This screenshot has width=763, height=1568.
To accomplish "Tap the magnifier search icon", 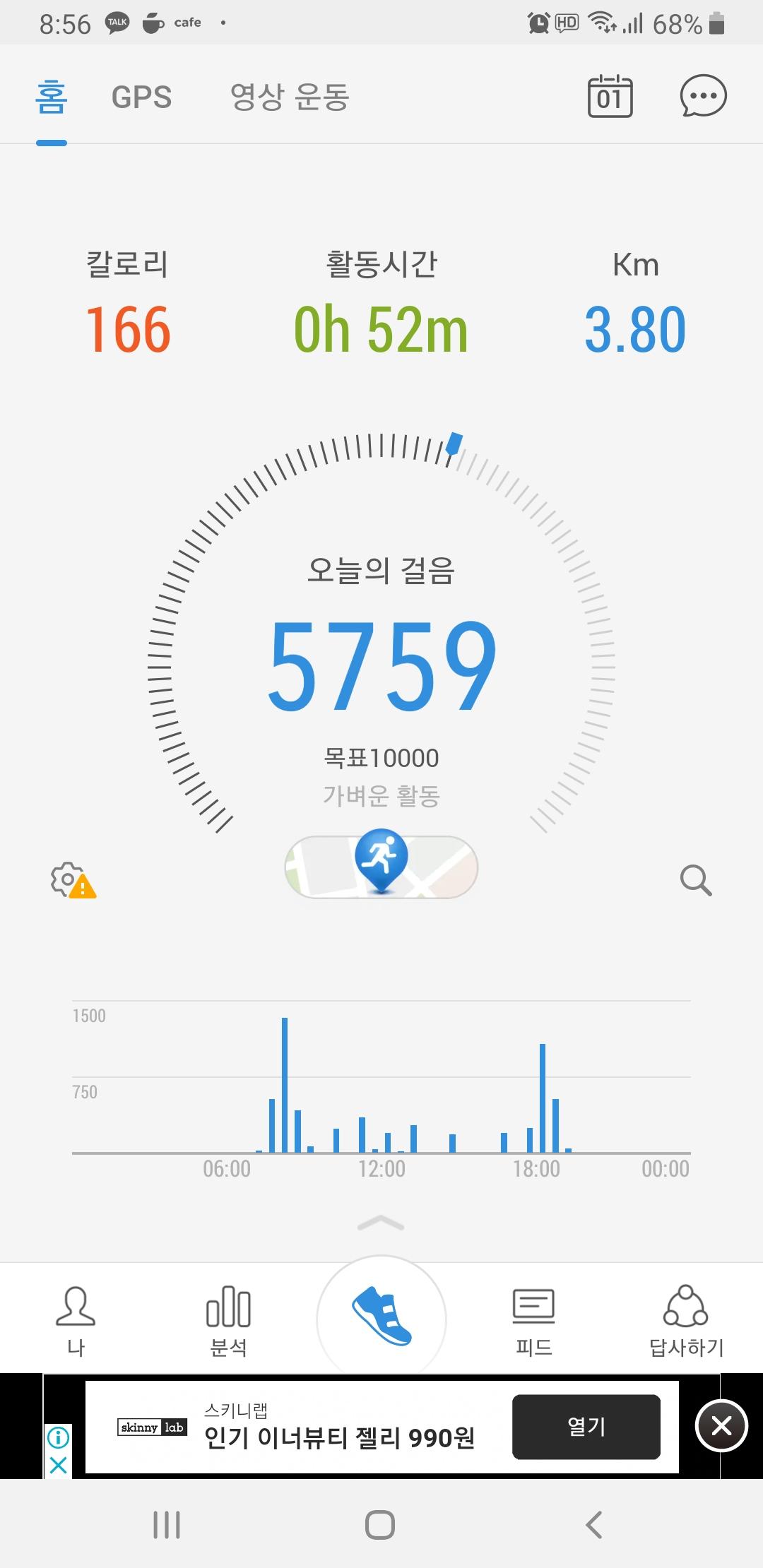I will pyautogui.click(x=695, y=880).
